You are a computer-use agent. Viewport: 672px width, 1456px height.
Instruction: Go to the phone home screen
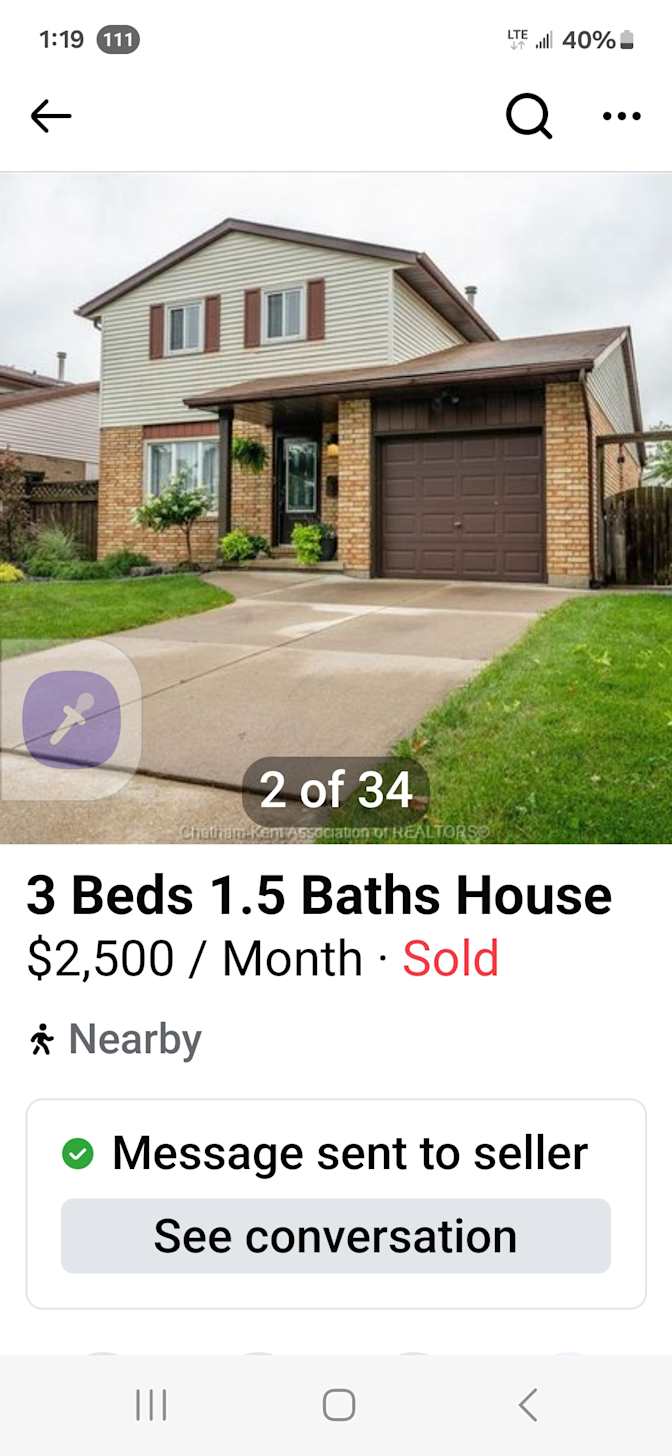coord(339,1405)
